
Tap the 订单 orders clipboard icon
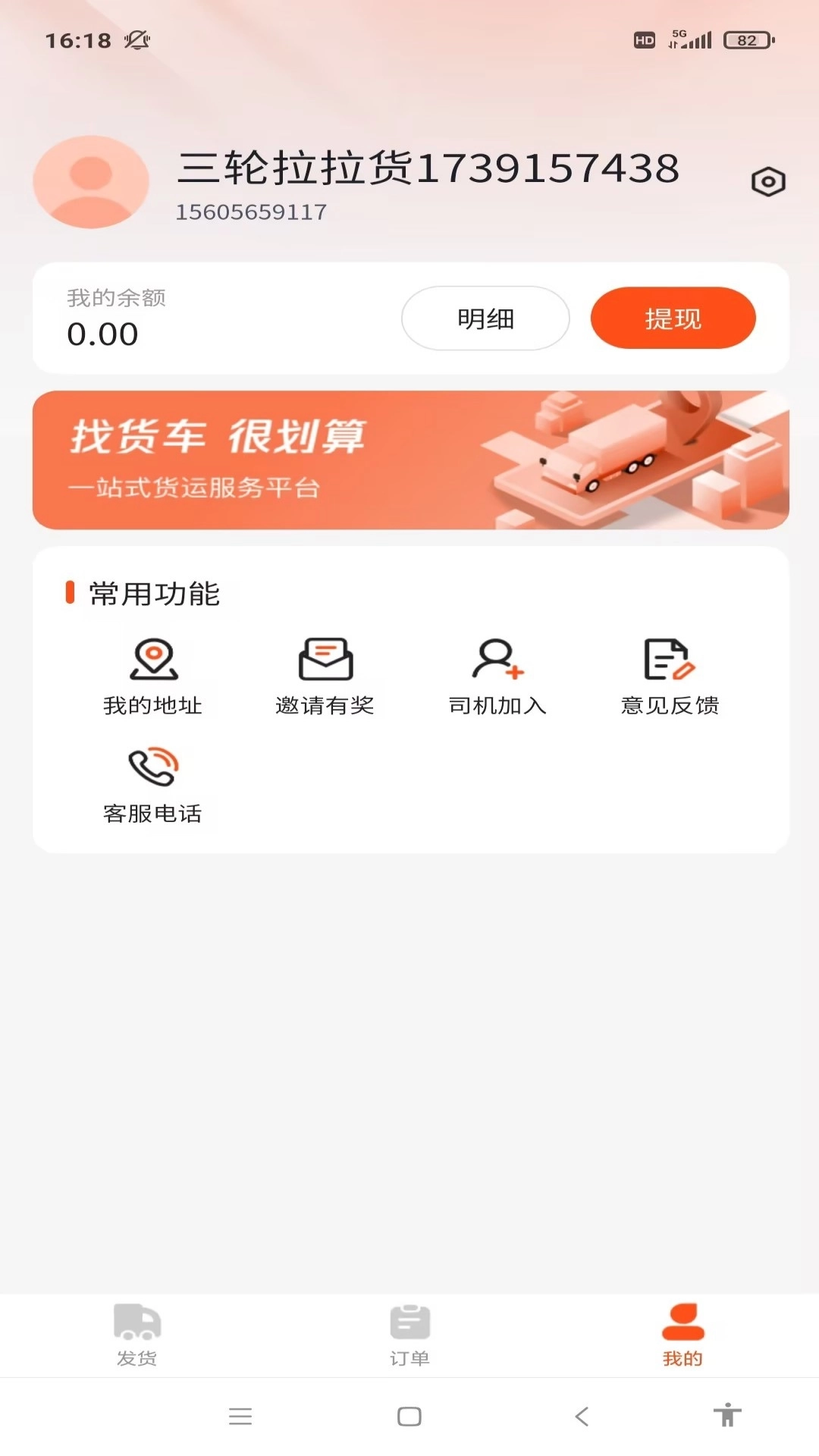click(x=409, y=1319)
